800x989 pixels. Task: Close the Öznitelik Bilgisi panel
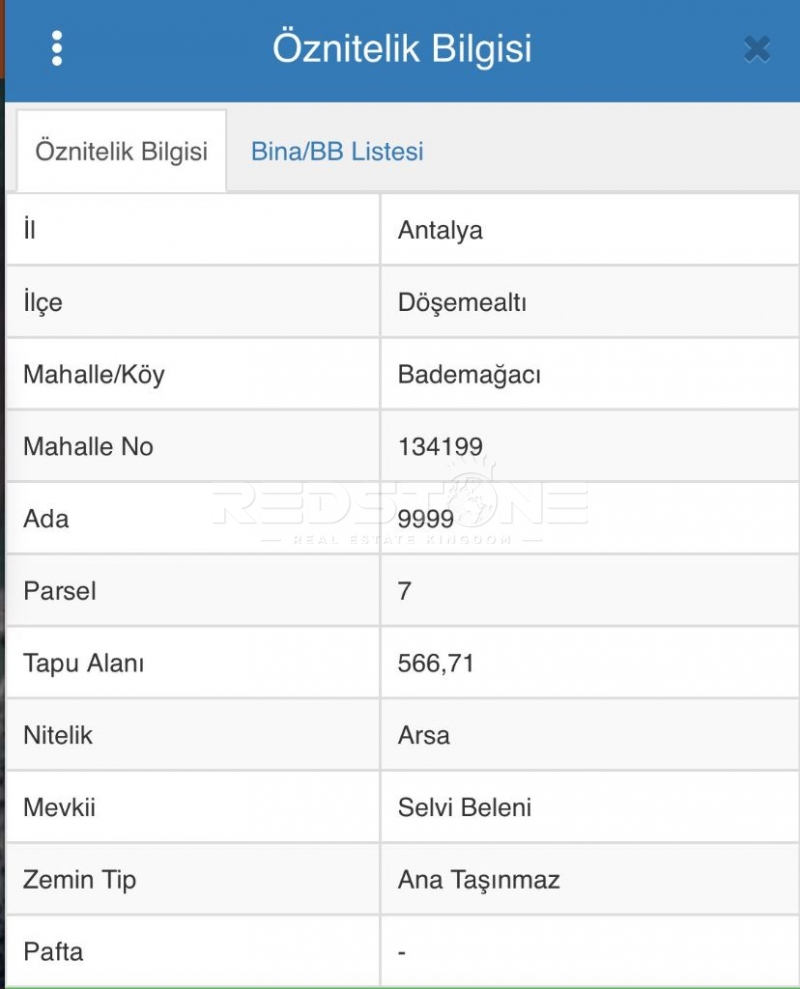(757, 48)
